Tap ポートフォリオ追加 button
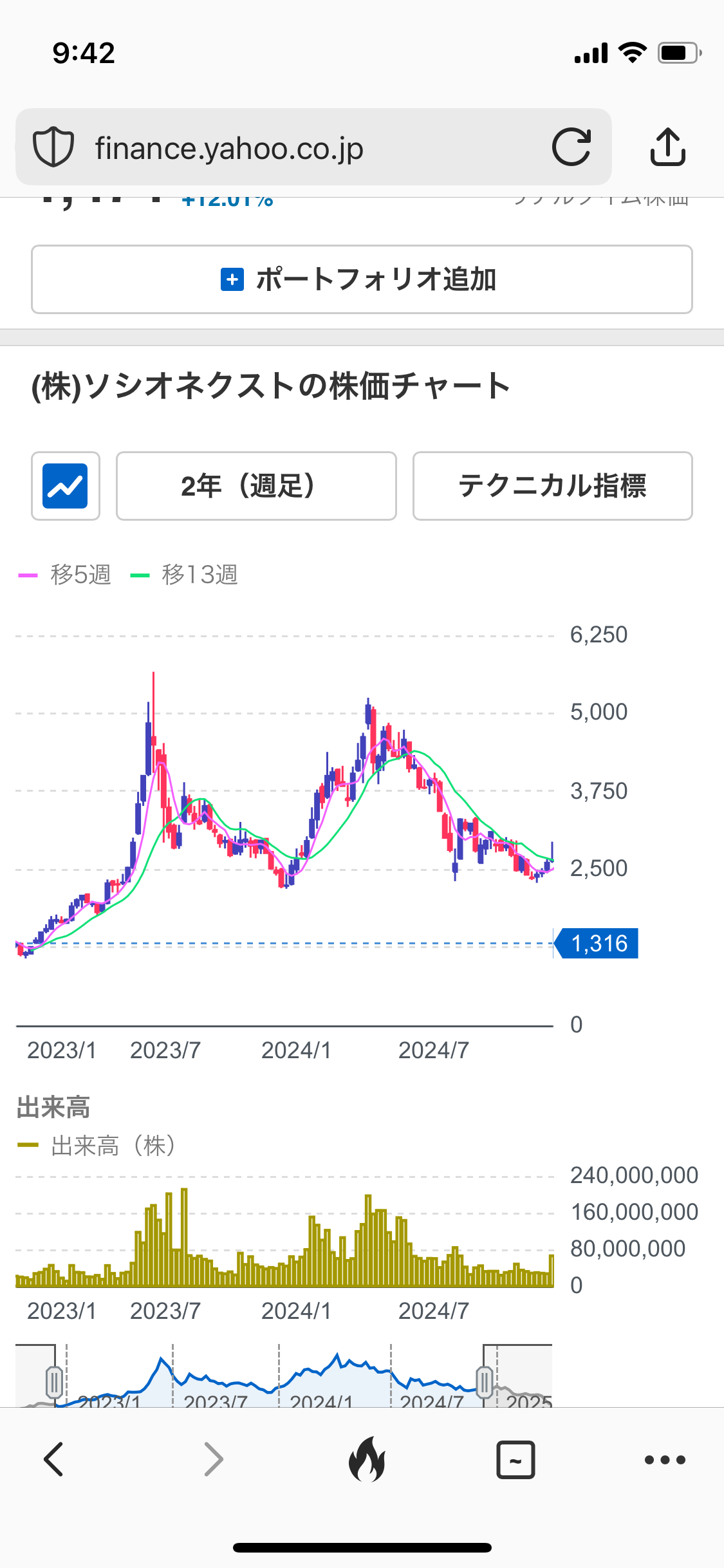The width and height of the screenshot is (724, 1568). pyautogui.click(x=362, y=279)
